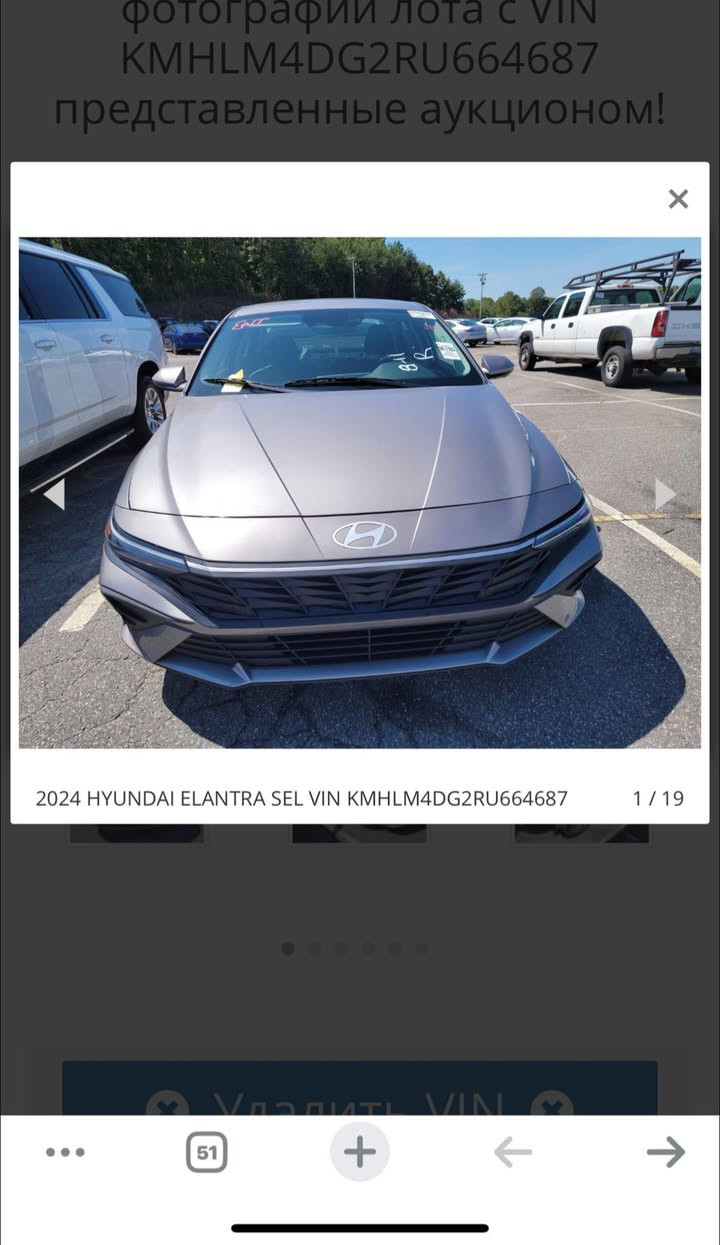Go forward in browser history
The image size is (720, 1245).
tap(665, 1152)
